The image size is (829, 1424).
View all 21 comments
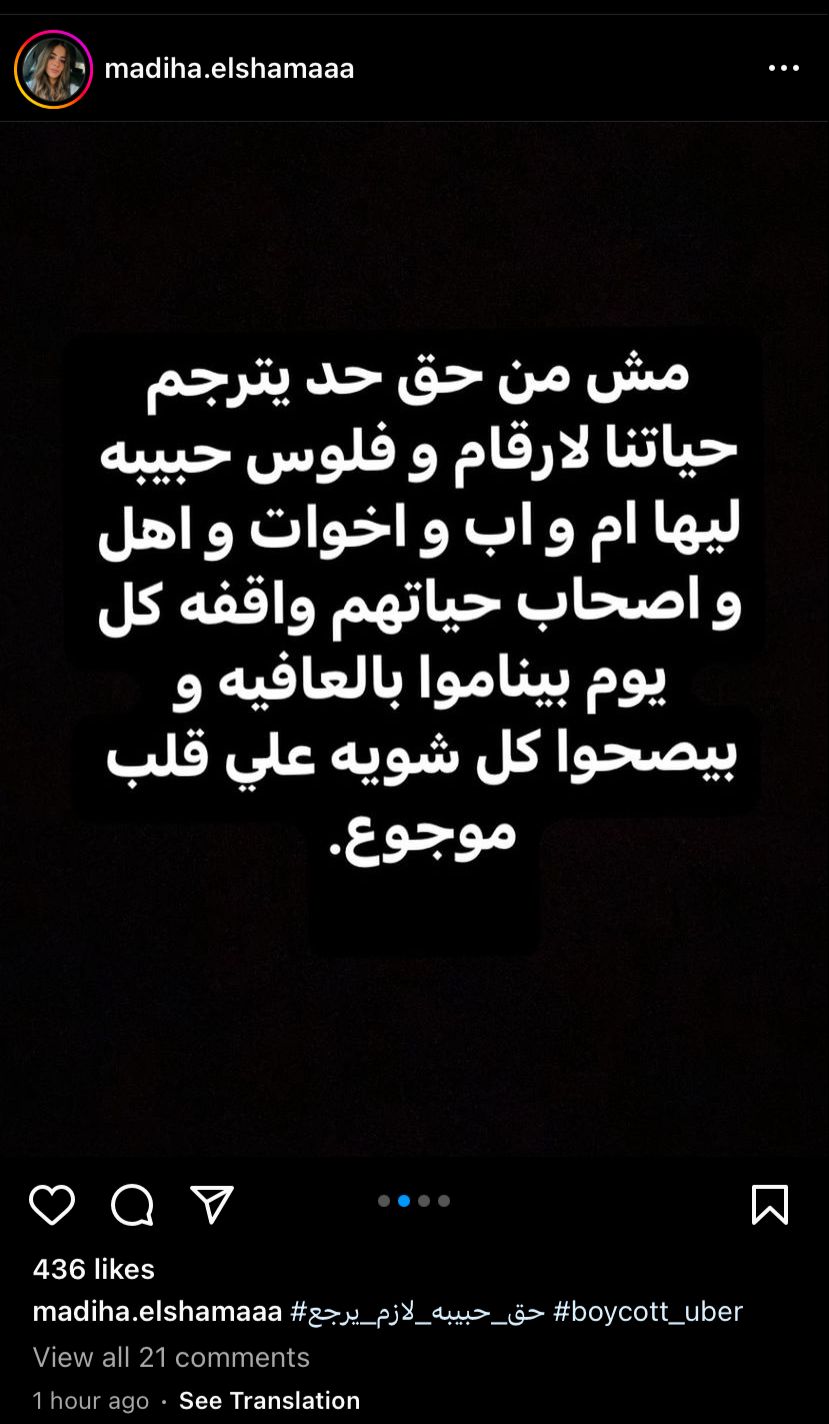point(171,1357)
